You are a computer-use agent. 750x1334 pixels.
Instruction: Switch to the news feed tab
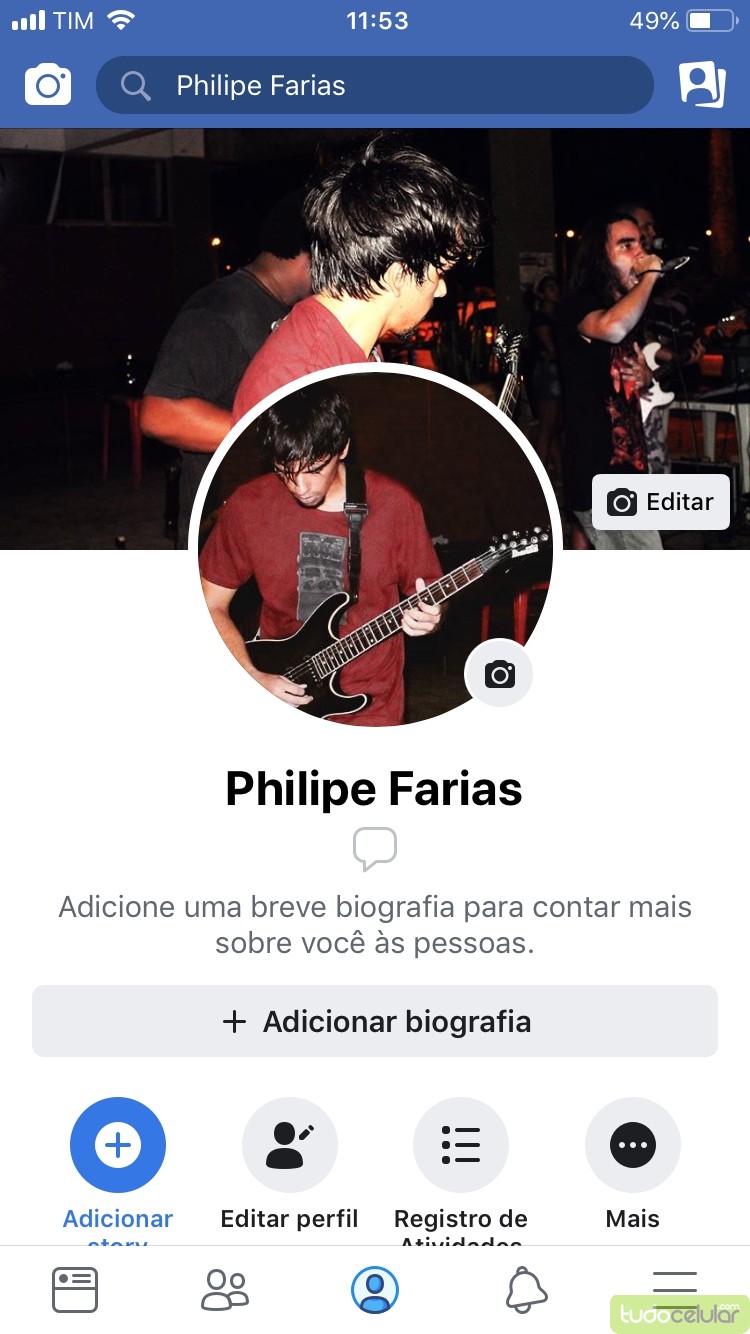(75, 1290)
